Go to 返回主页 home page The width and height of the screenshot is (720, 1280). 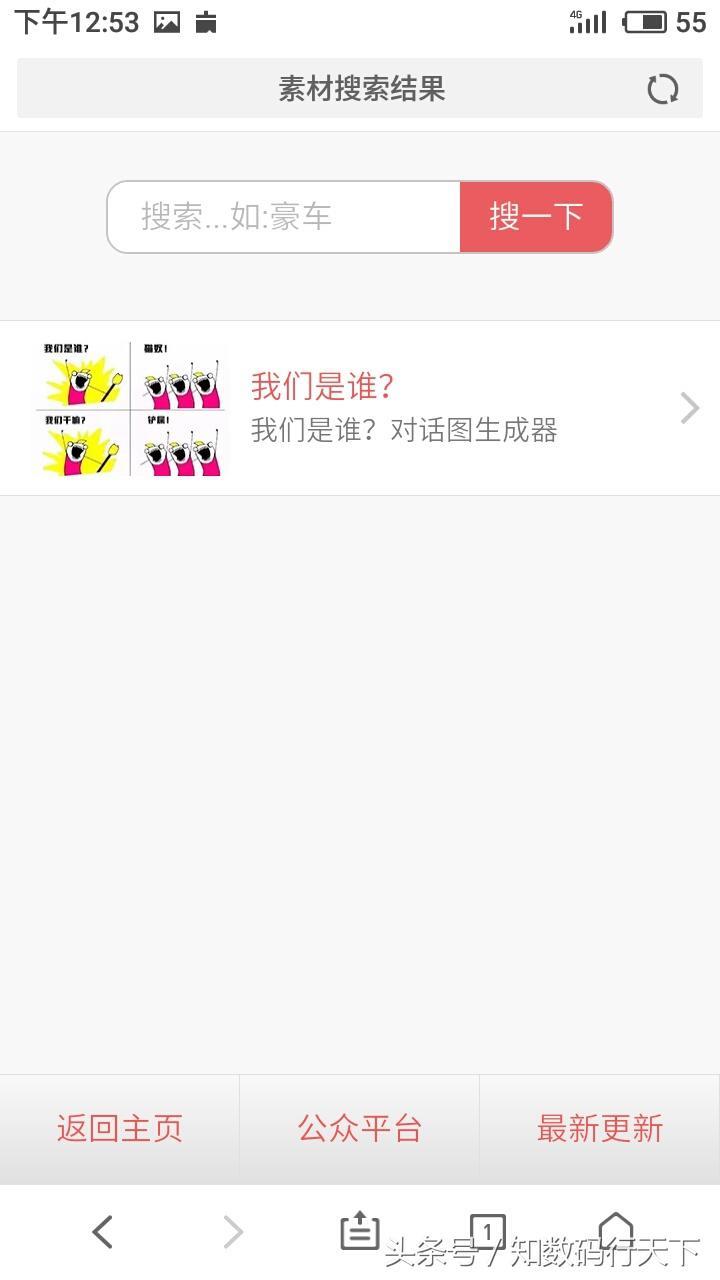(x=120, y=1128)
